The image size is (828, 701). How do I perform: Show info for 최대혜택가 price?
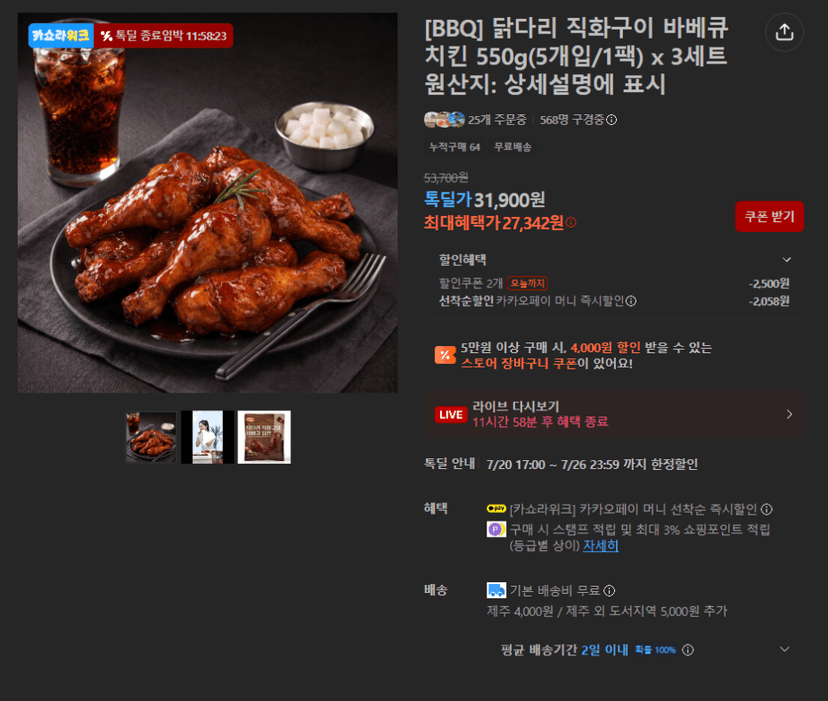pyautogui.click(x=571, y=223)
